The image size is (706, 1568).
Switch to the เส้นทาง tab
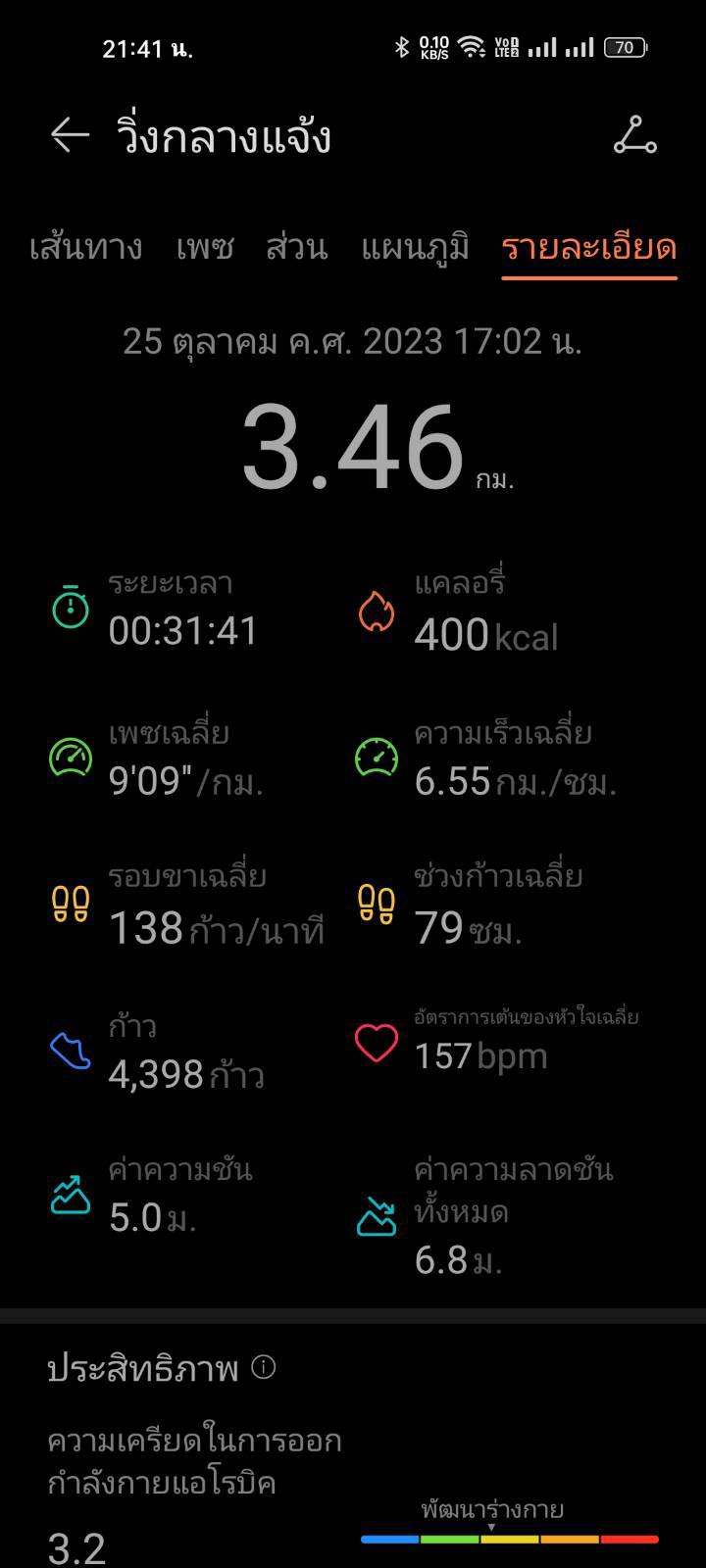pos(86,247)
